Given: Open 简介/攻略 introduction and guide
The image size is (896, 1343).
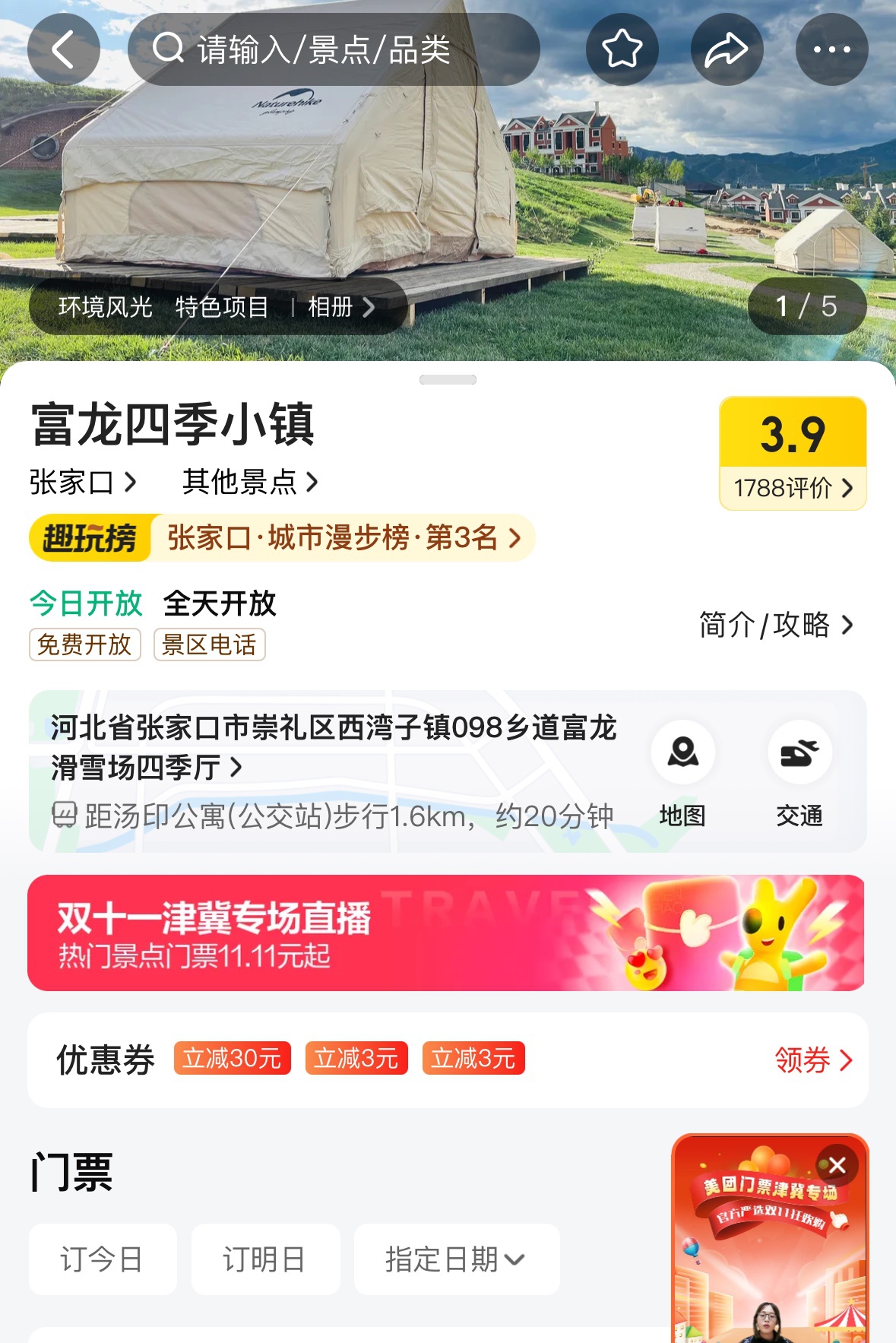Looking at the screenshot, I should pos(776,625).
